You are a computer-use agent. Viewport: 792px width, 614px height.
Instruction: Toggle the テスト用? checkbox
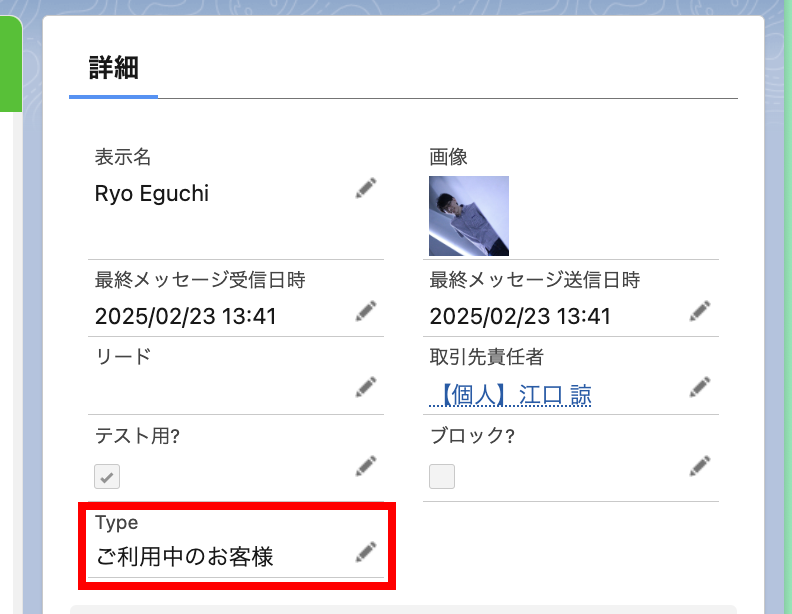[x=107, y=476]
